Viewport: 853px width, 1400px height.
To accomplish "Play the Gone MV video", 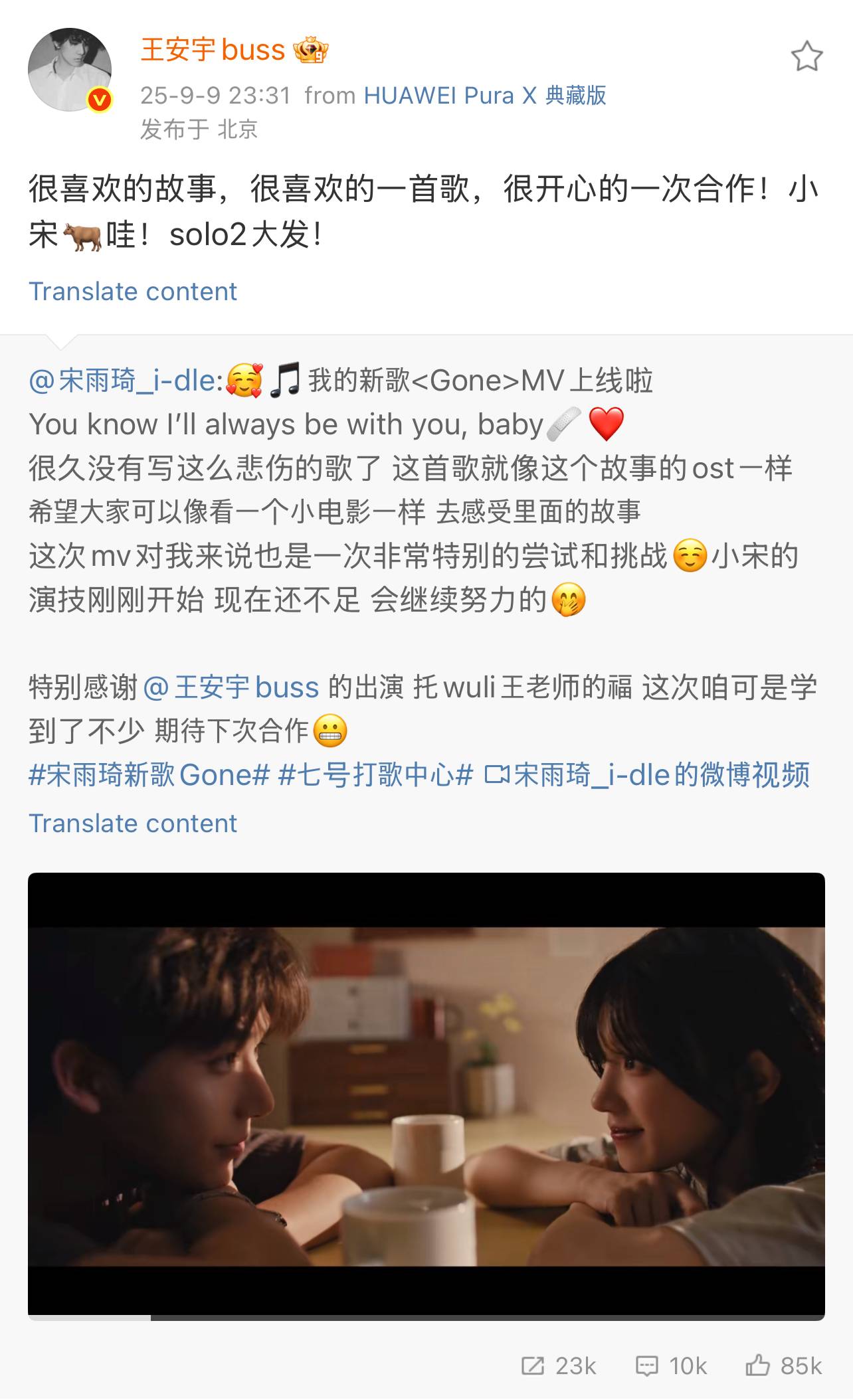I will pyautogui.click(x=426, y=1096).
